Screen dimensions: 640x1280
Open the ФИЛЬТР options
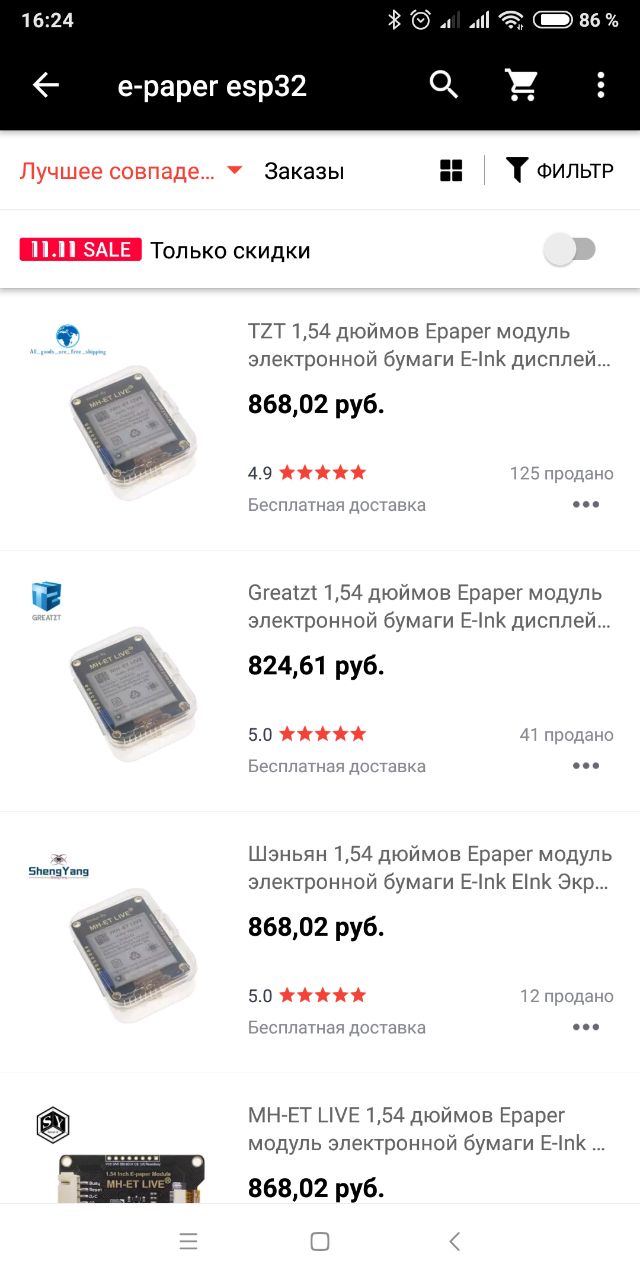click(560, 171)
